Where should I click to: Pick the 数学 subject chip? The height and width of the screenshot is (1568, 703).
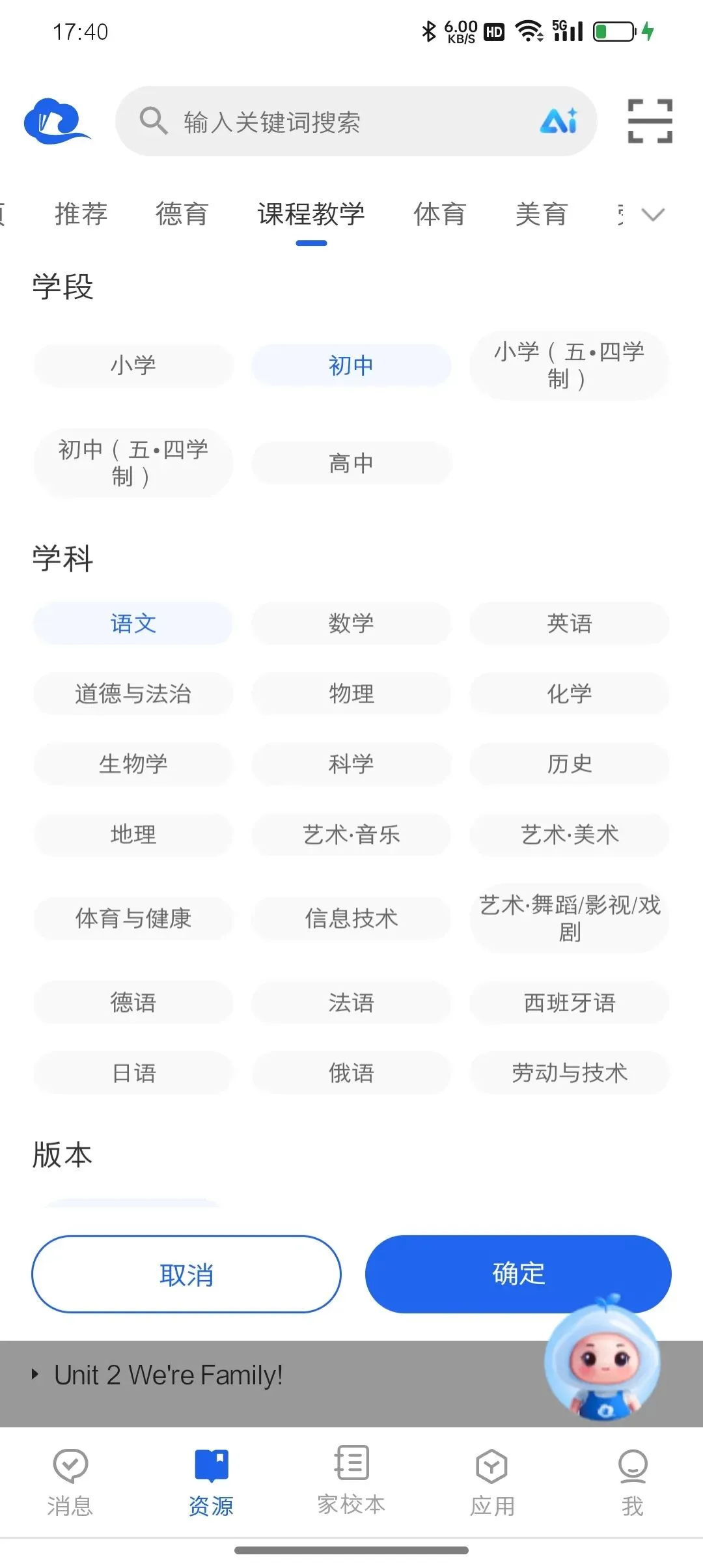351,623
